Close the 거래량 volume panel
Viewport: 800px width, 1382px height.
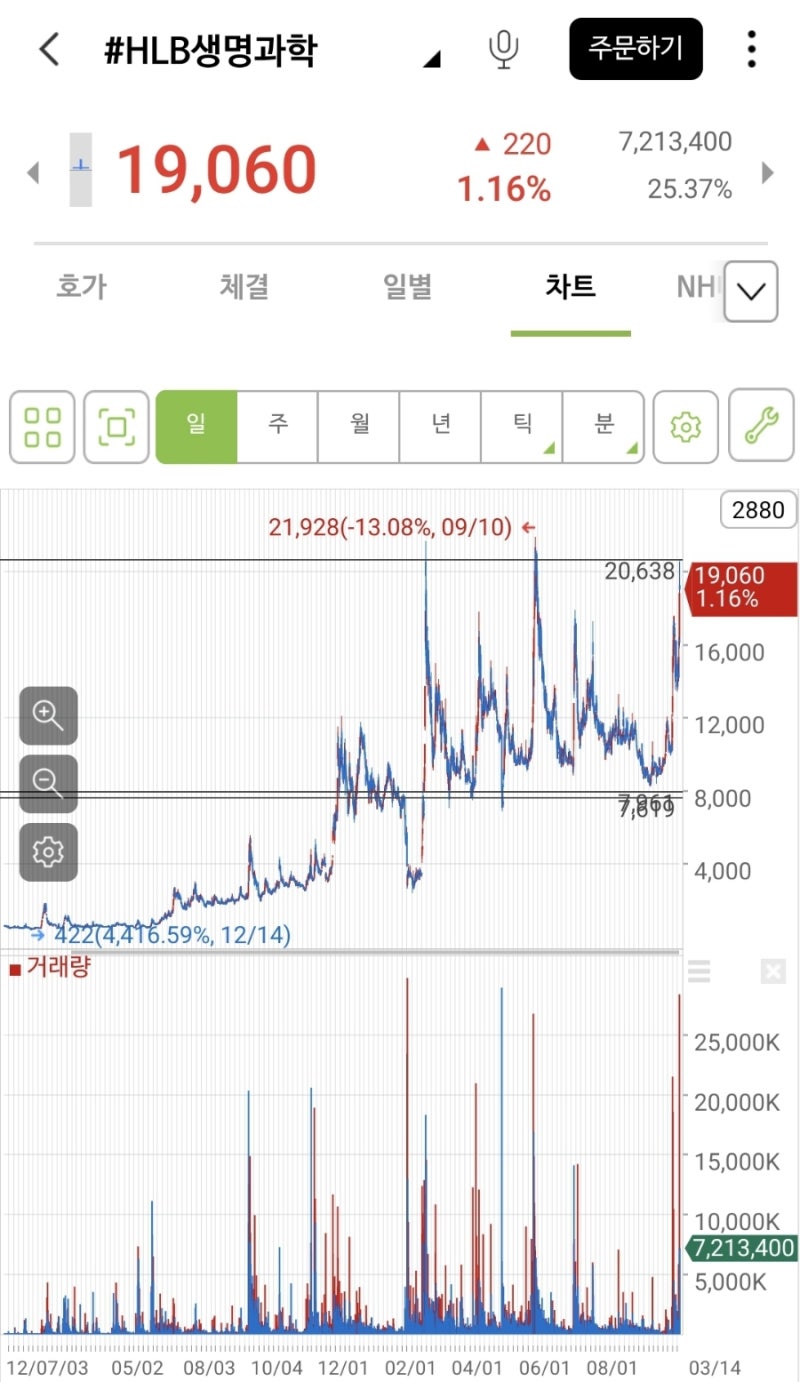[x=772, y=970]
